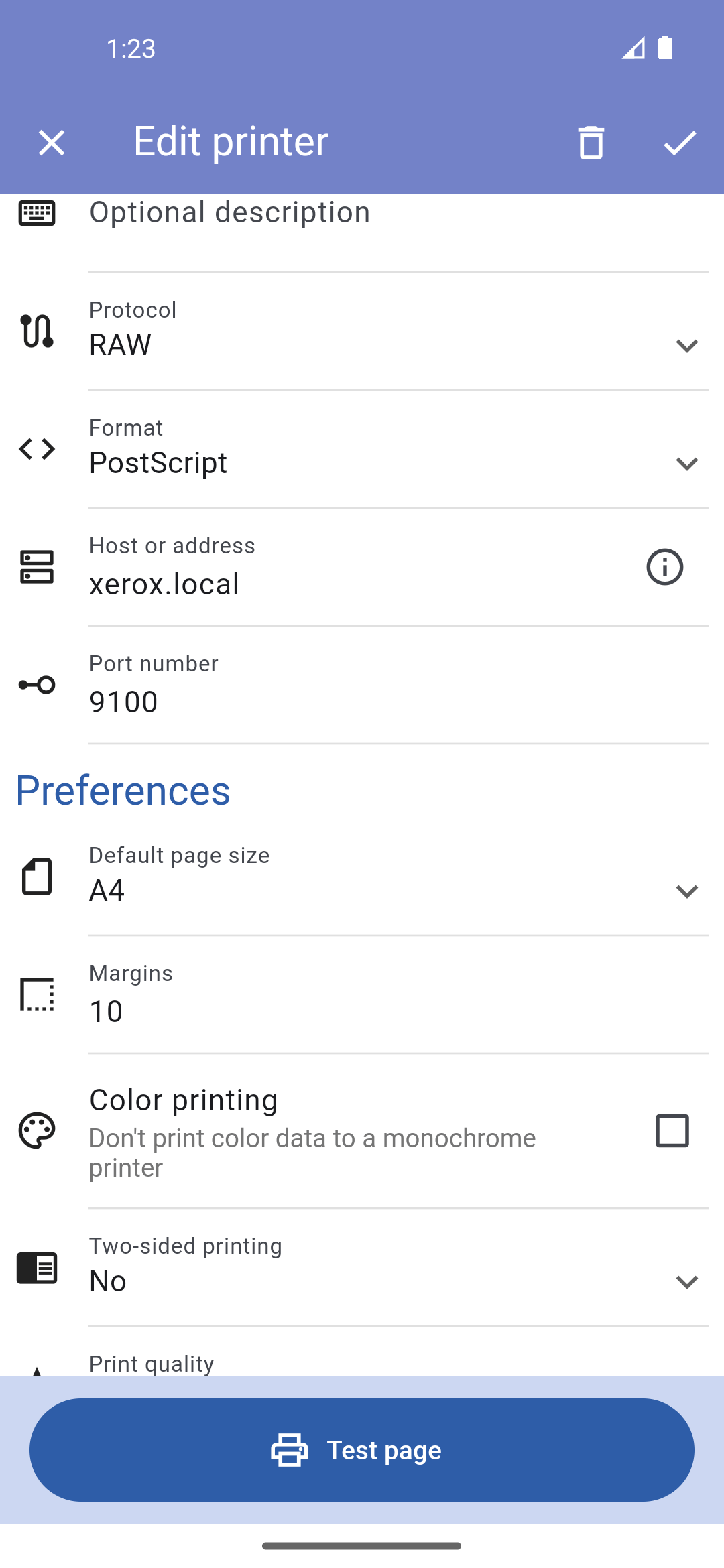This screenshot has width=724, height=1568.
Task: Close the Edit printer screen
Action: 52,143
